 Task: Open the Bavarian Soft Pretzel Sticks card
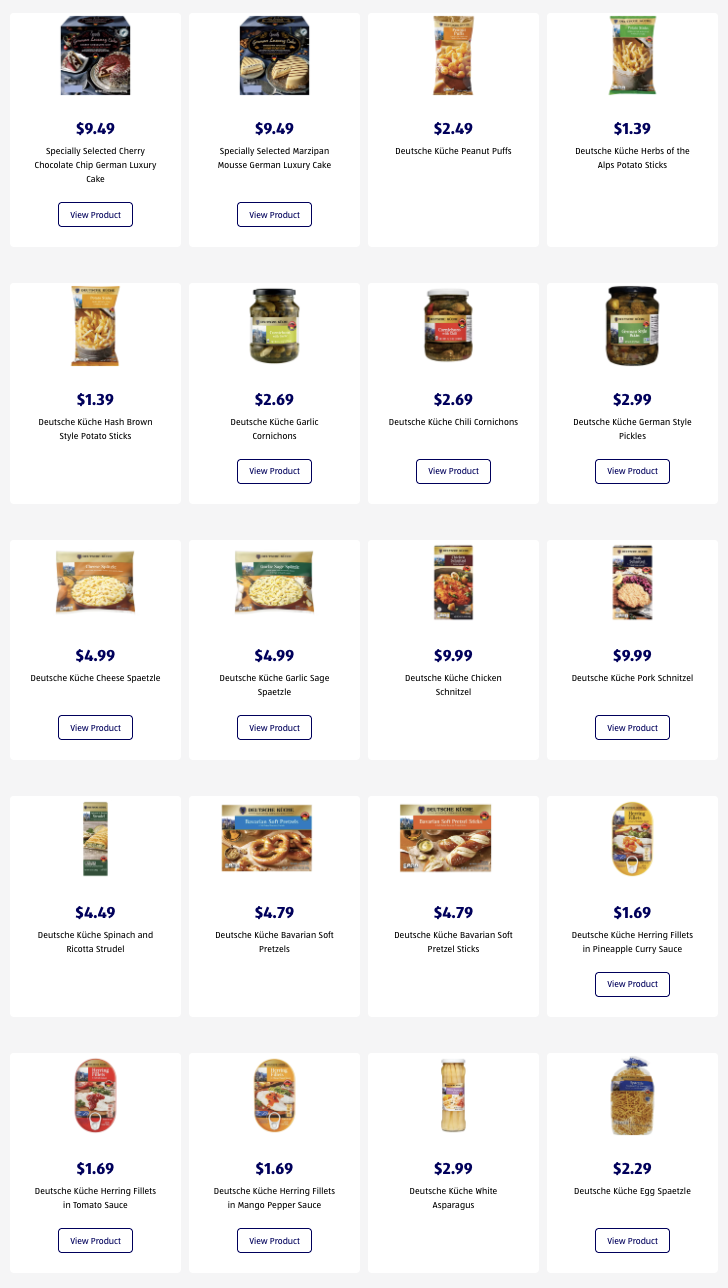point(453,906)
